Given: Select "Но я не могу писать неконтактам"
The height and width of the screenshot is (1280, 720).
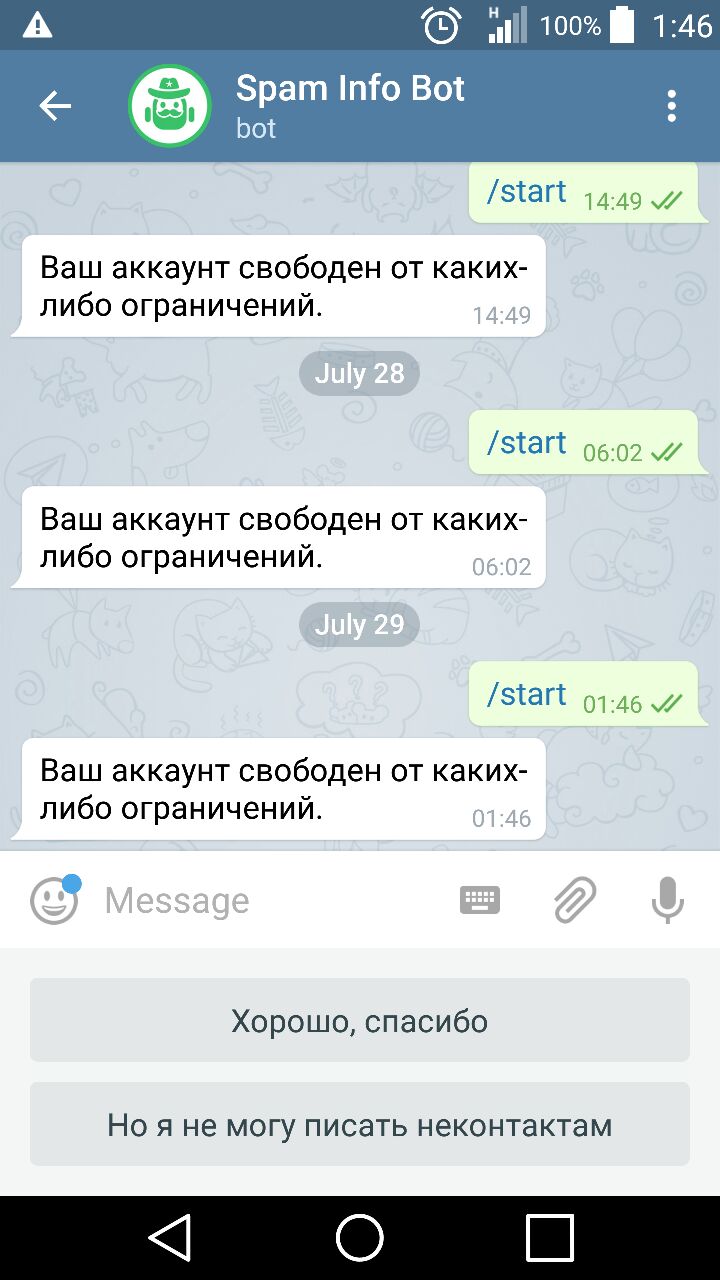Looking at the screenshot, I should (x=360, y=1124).
